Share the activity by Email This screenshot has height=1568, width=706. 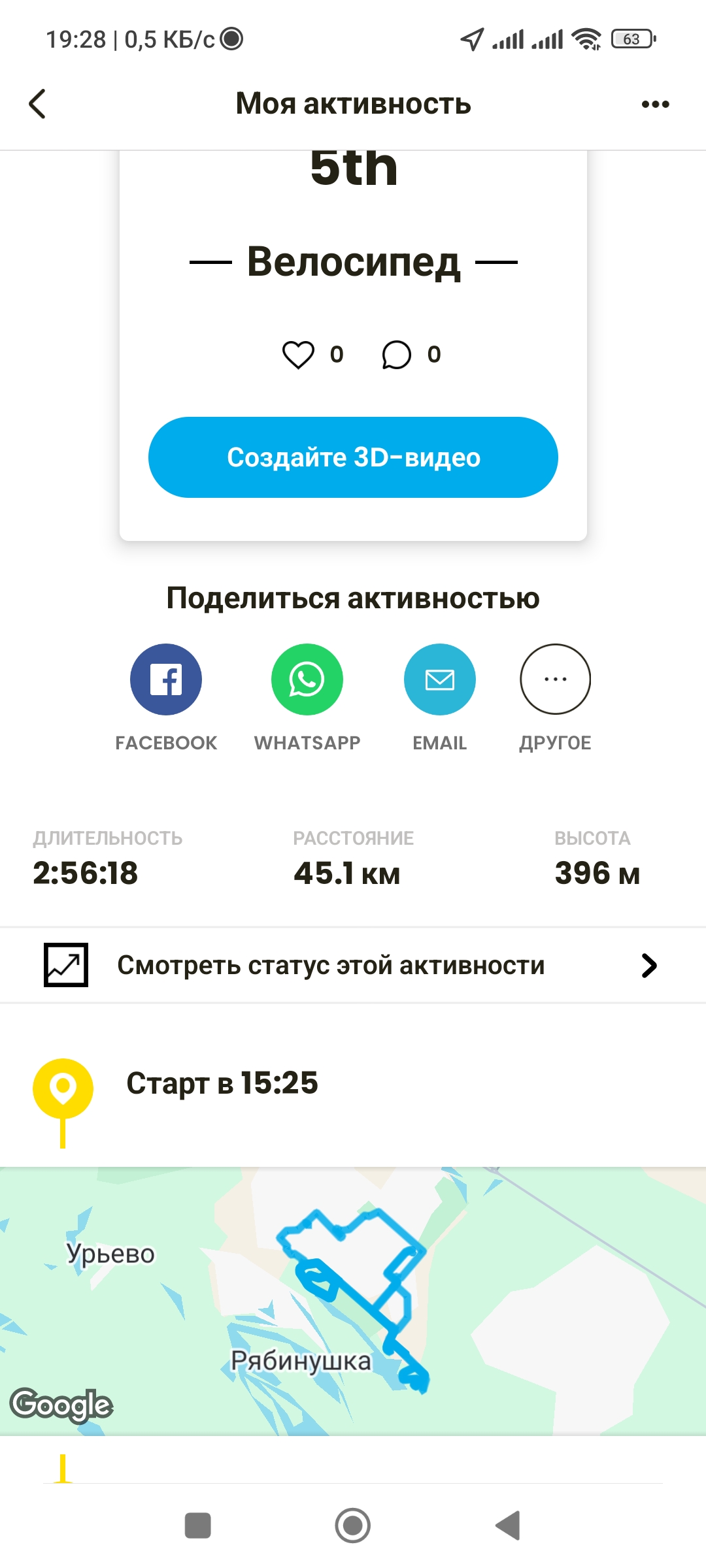point(440,679)
